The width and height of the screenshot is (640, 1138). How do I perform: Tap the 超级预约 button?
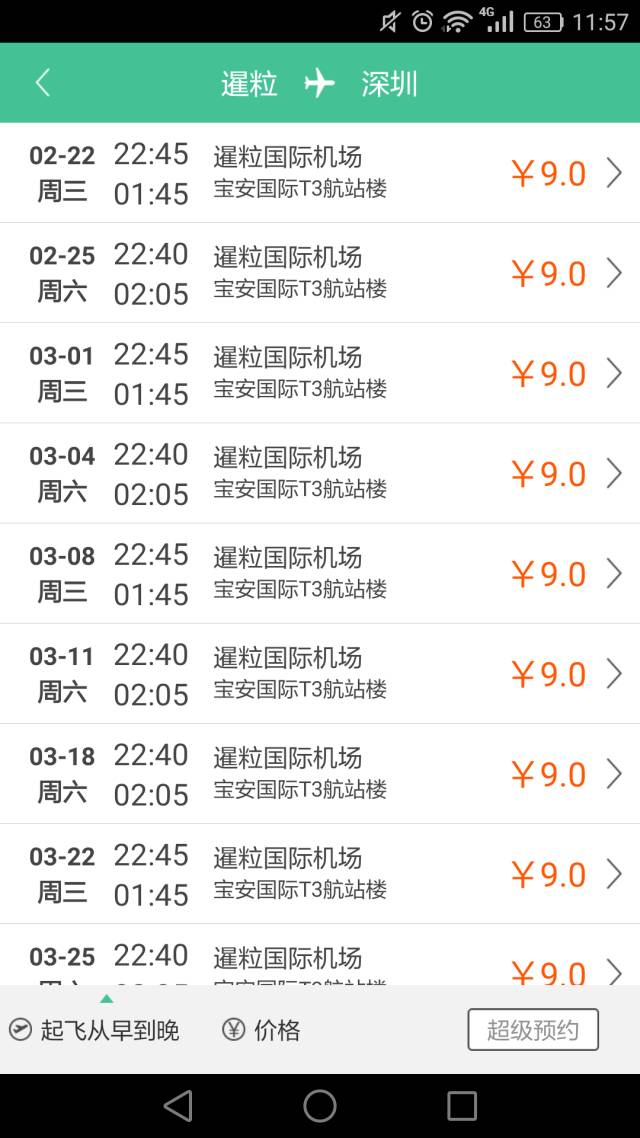(x=532, y=1030)
